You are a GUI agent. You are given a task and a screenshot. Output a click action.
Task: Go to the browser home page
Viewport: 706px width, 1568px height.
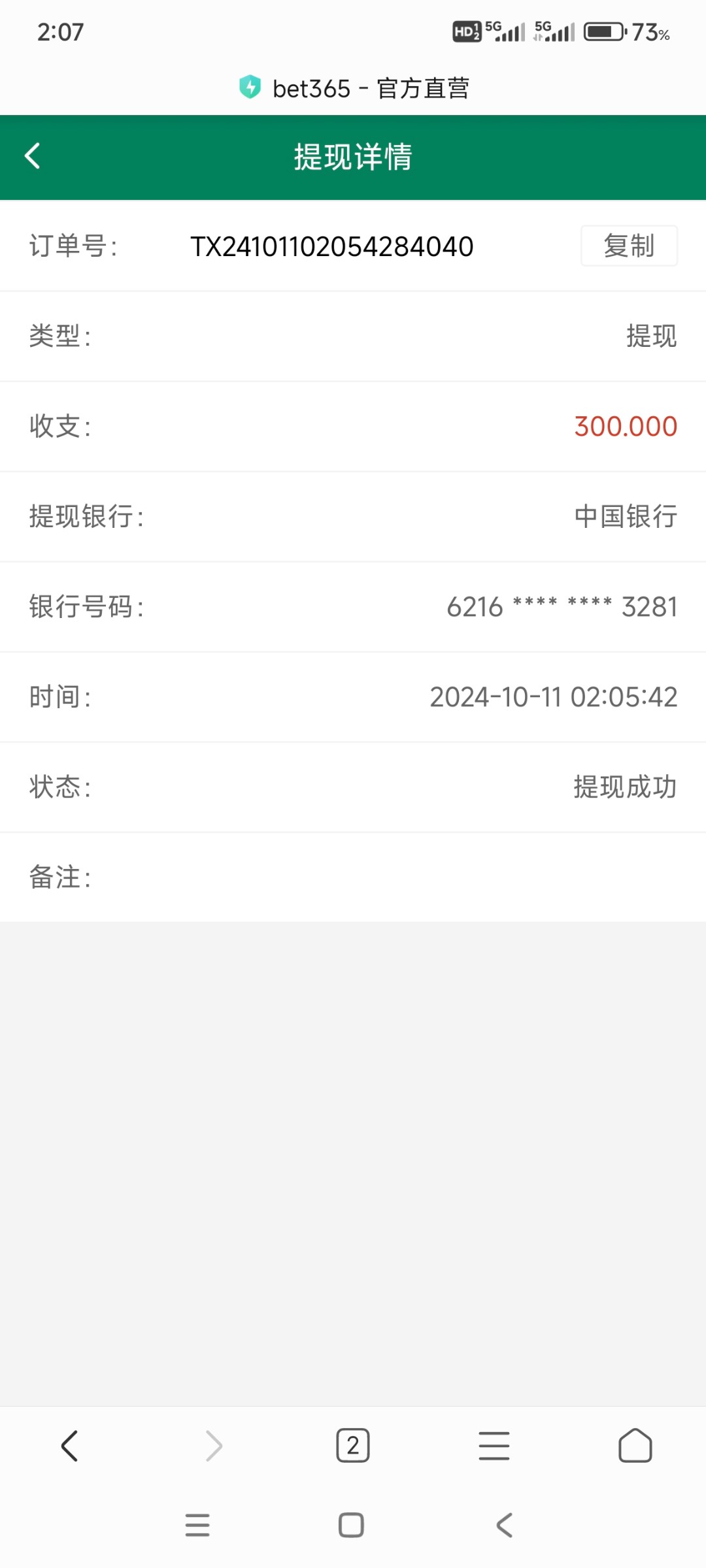click(x=635, y=1446)
